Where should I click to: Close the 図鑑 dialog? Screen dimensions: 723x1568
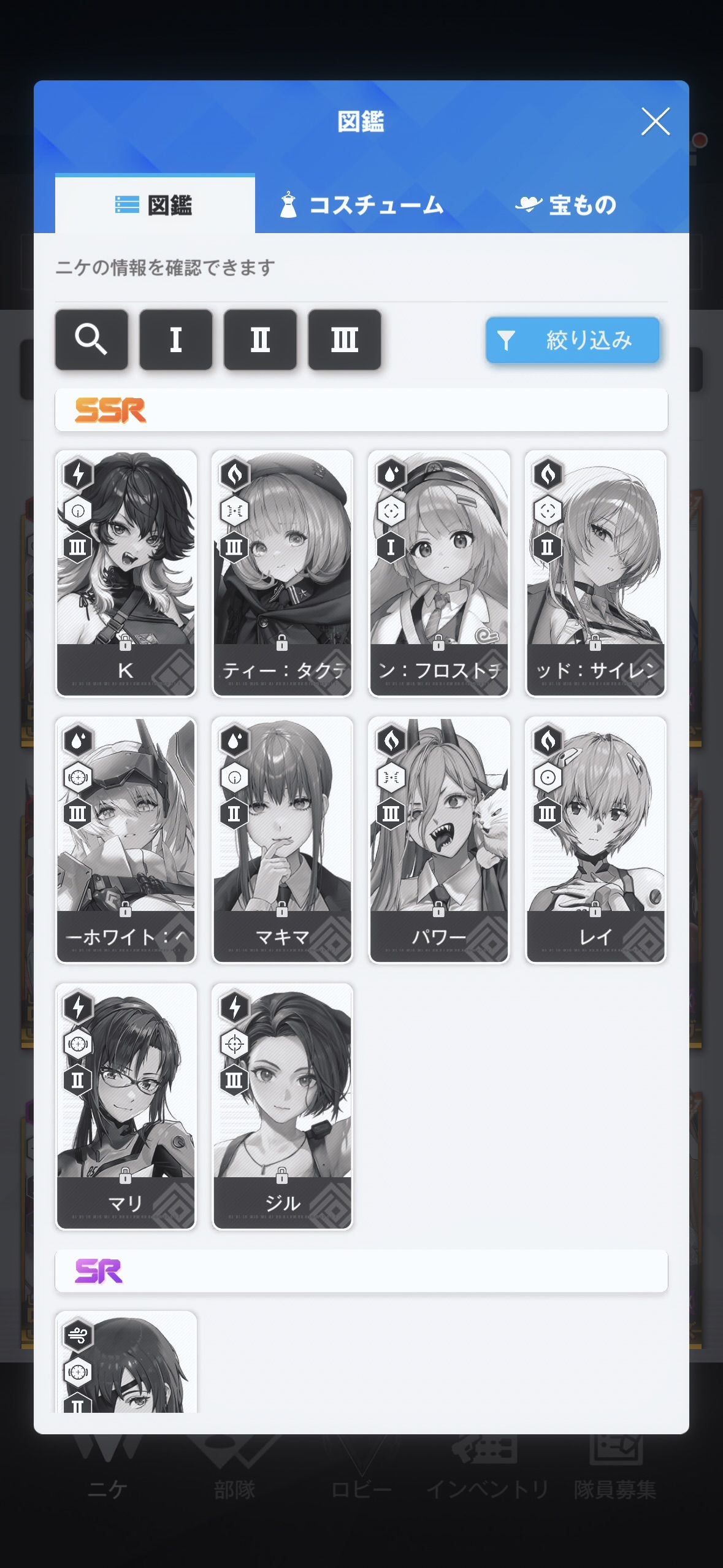[655, 121]
